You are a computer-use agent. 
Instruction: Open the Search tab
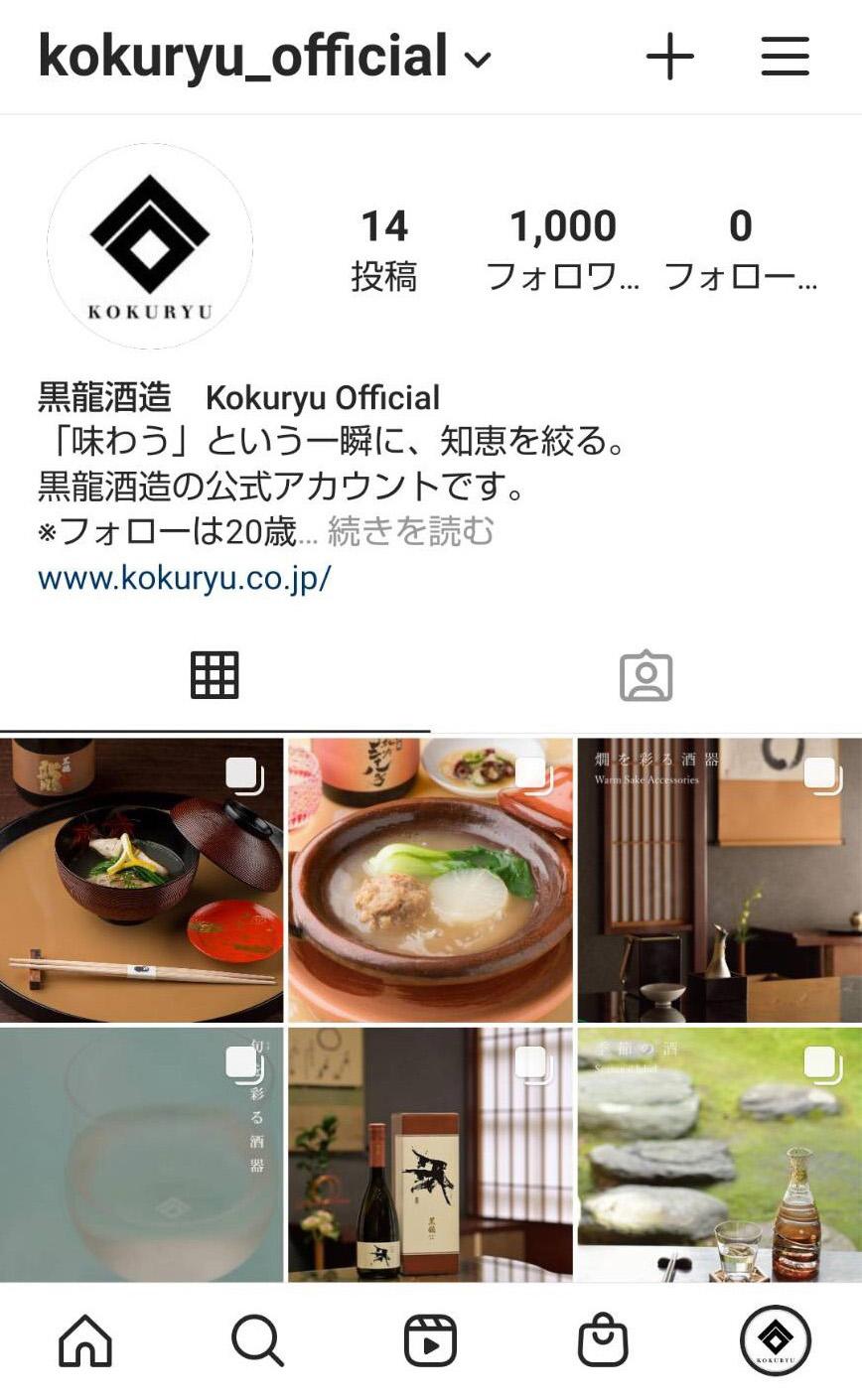(x=258, y=1340)
